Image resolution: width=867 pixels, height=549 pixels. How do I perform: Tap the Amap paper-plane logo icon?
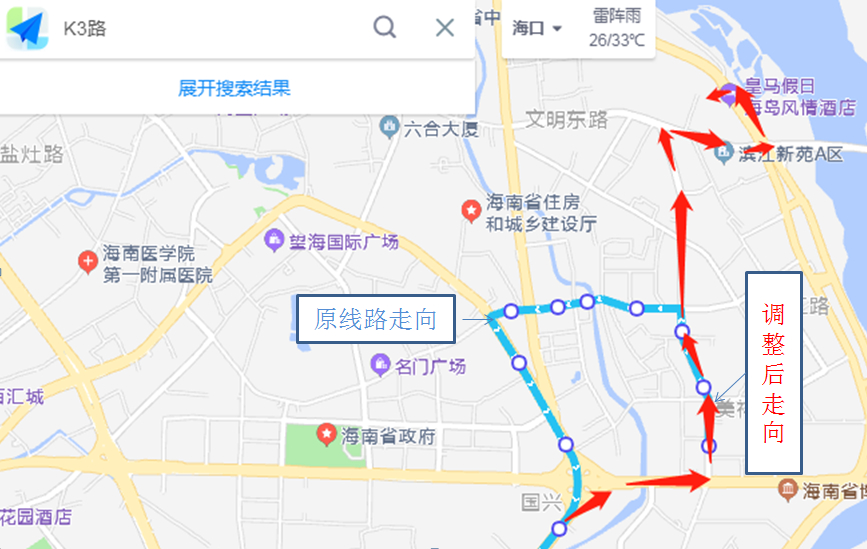point(27,28)
